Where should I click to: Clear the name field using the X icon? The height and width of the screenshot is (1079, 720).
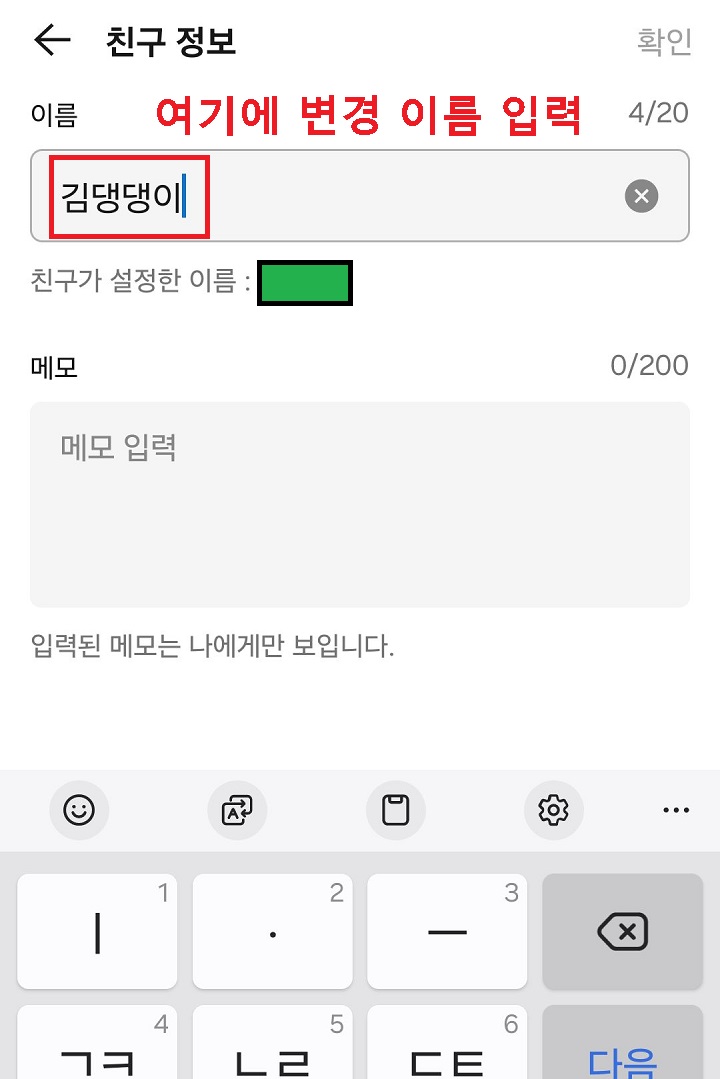click(641, 196)
